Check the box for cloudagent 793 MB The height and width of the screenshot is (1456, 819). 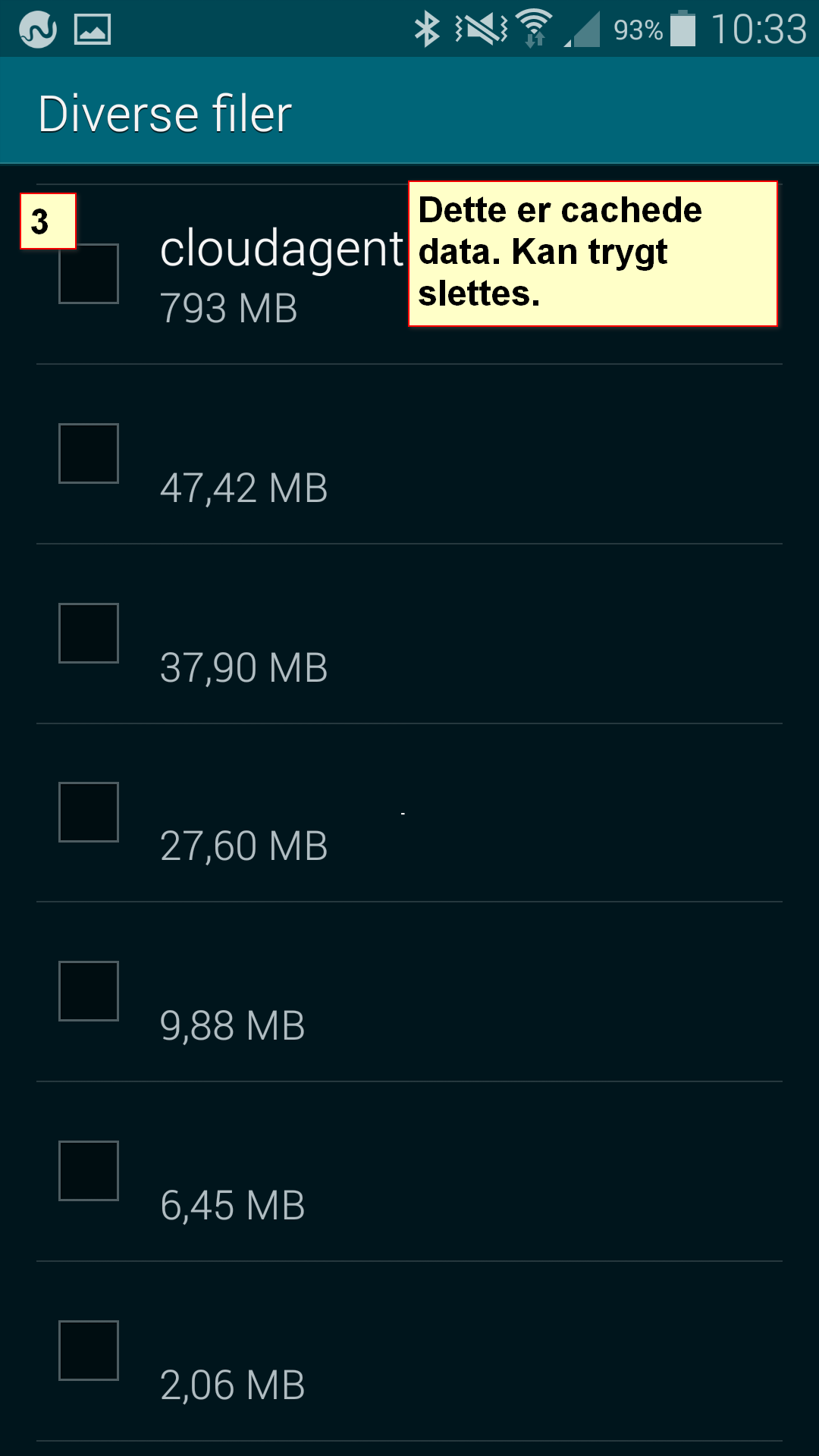(89, 274)
